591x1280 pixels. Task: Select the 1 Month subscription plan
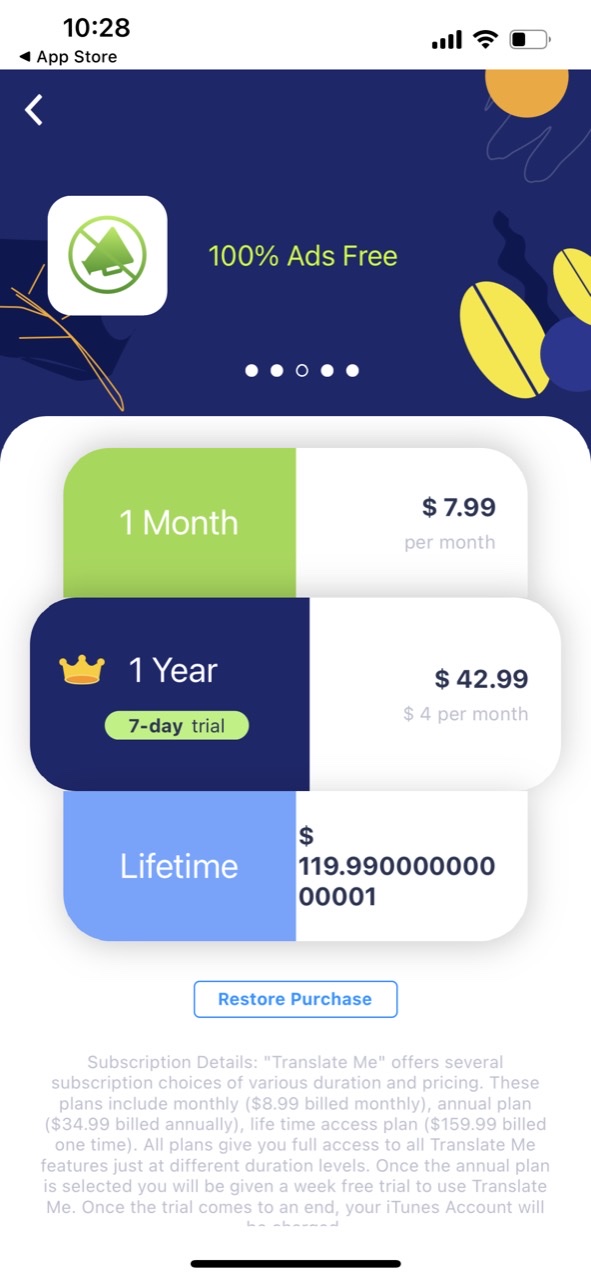(x=295, y=523)
